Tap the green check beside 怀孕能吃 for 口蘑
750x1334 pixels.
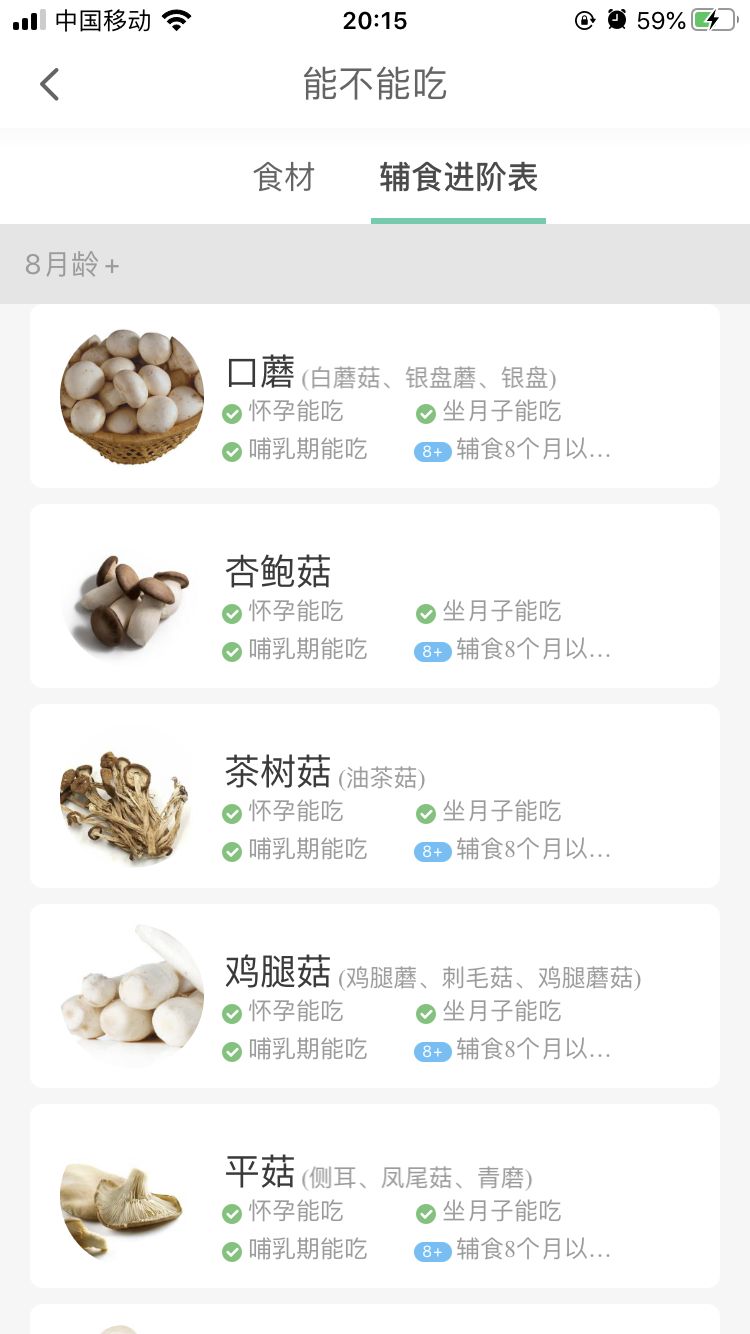231,413
